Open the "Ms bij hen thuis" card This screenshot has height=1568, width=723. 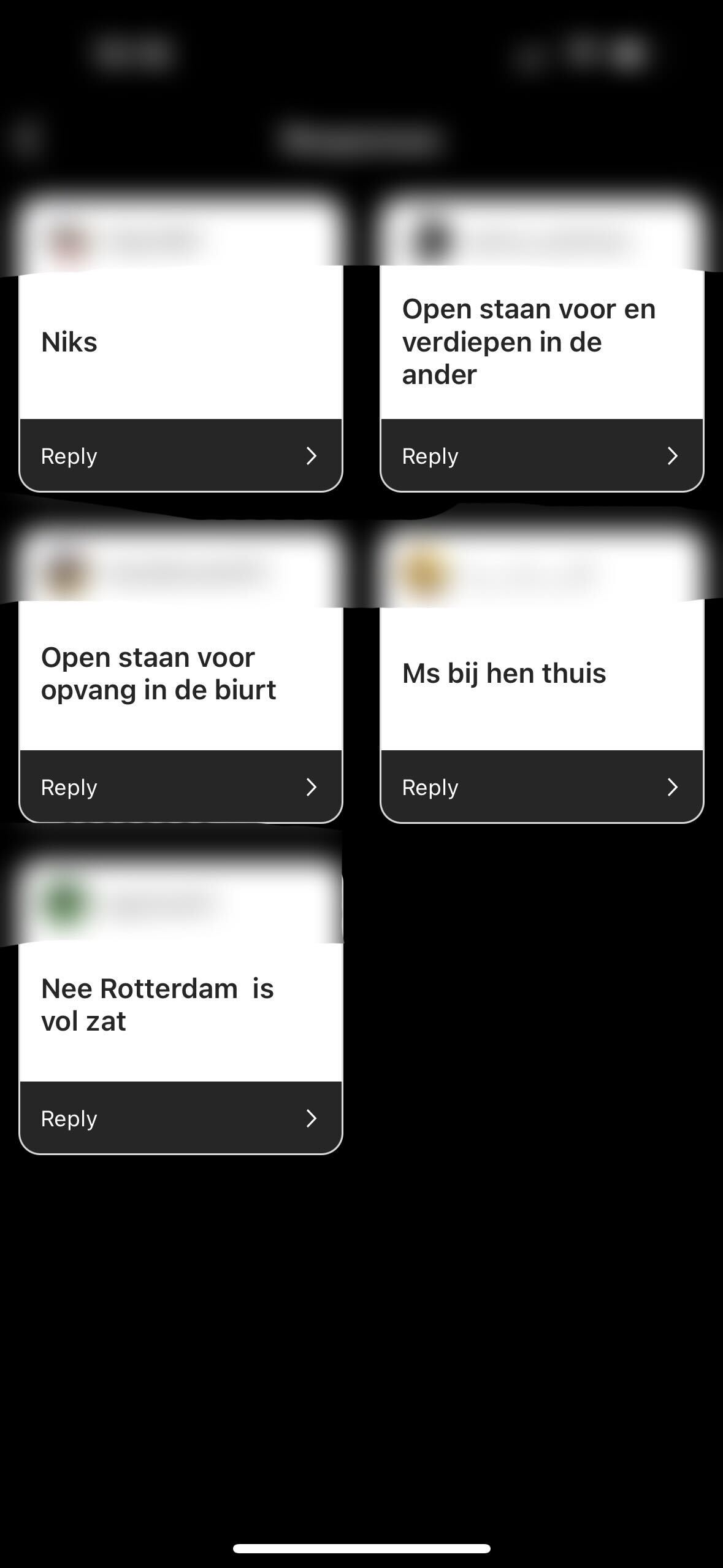(541, 673)
